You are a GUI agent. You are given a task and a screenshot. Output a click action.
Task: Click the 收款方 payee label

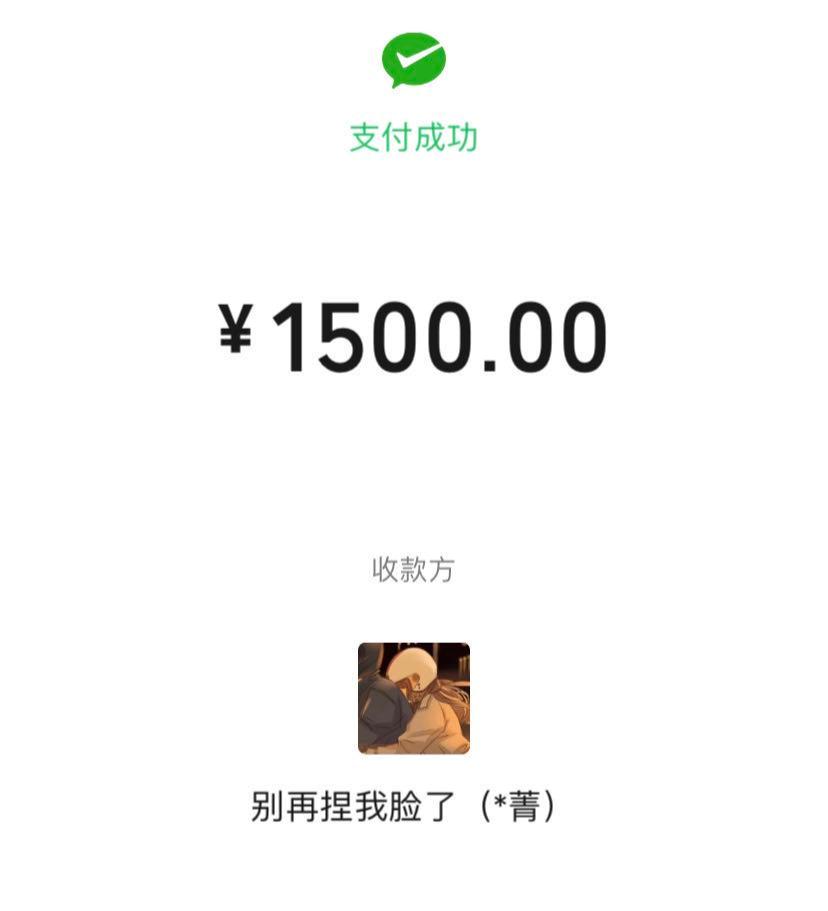(414, 569)
